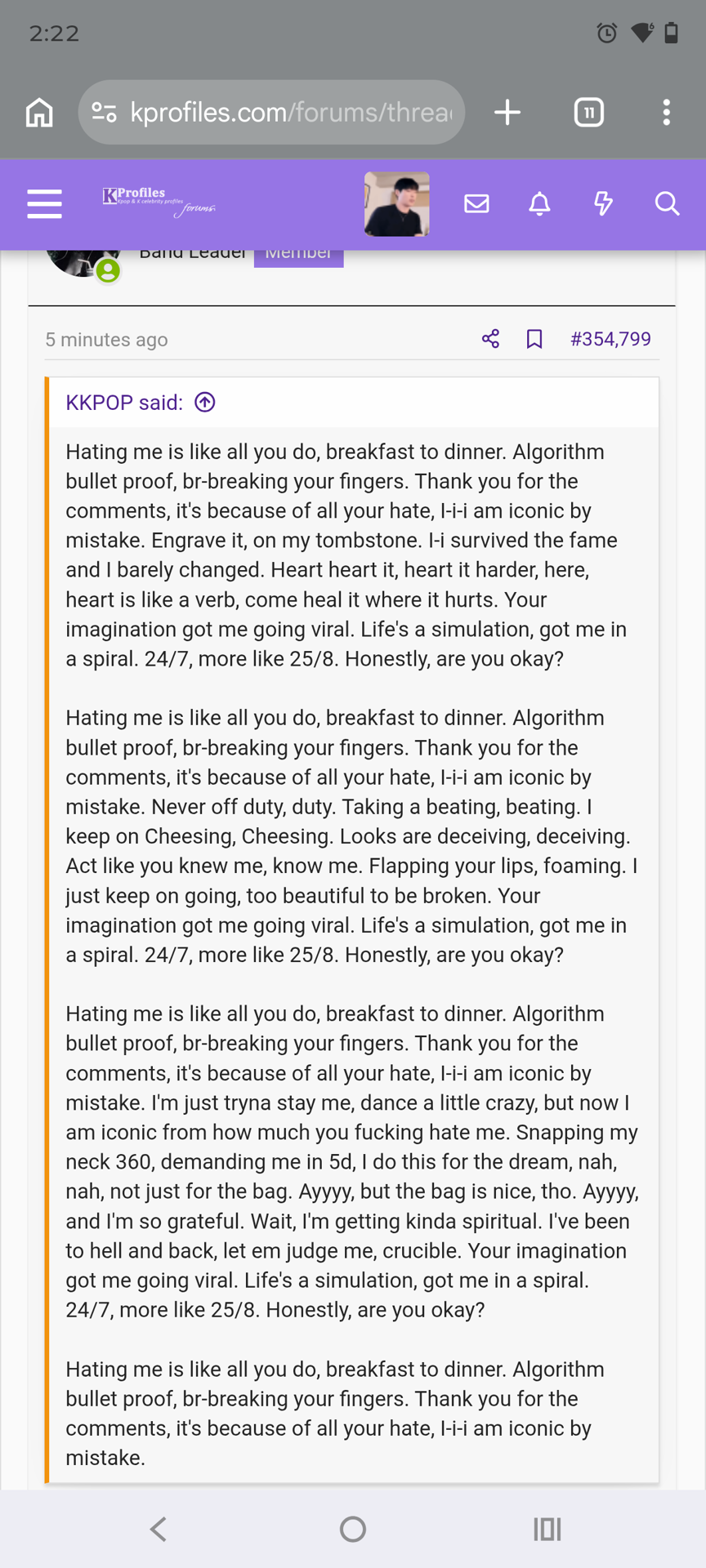Jump to KKPOP's original quoted post

coord(205,402)
